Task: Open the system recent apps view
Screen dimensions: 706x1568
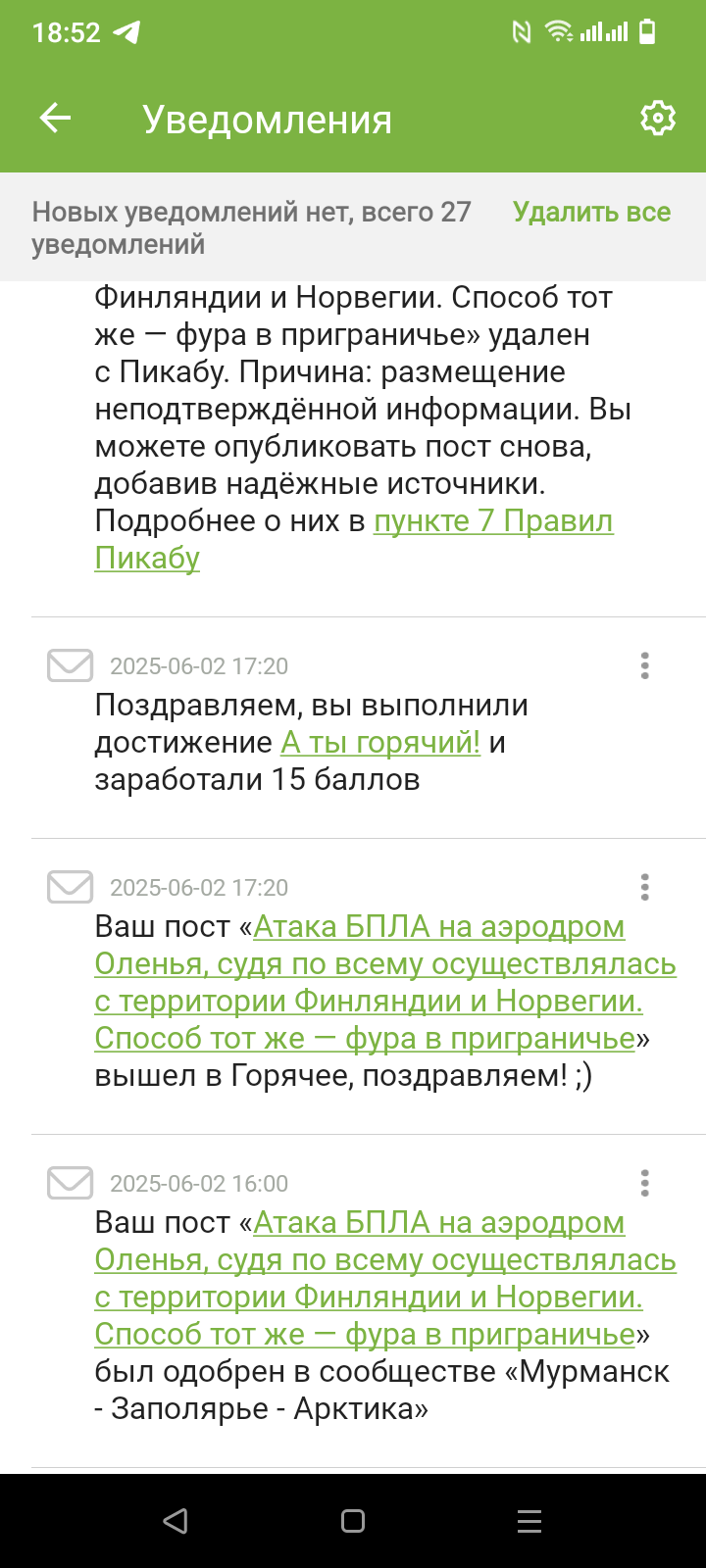Action: click(529, 1521)
